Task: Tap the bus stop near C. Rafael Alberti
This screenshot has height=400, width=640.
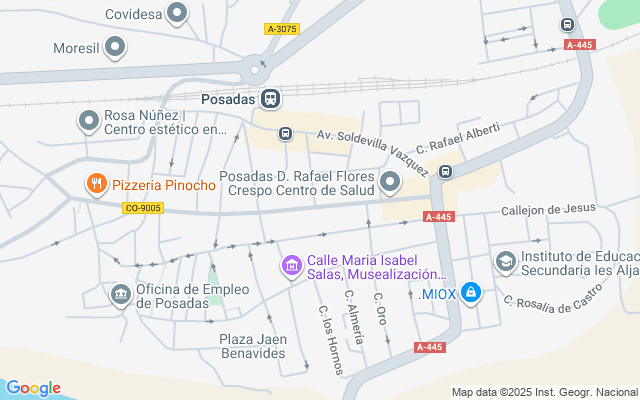Action: pos(445,171)
